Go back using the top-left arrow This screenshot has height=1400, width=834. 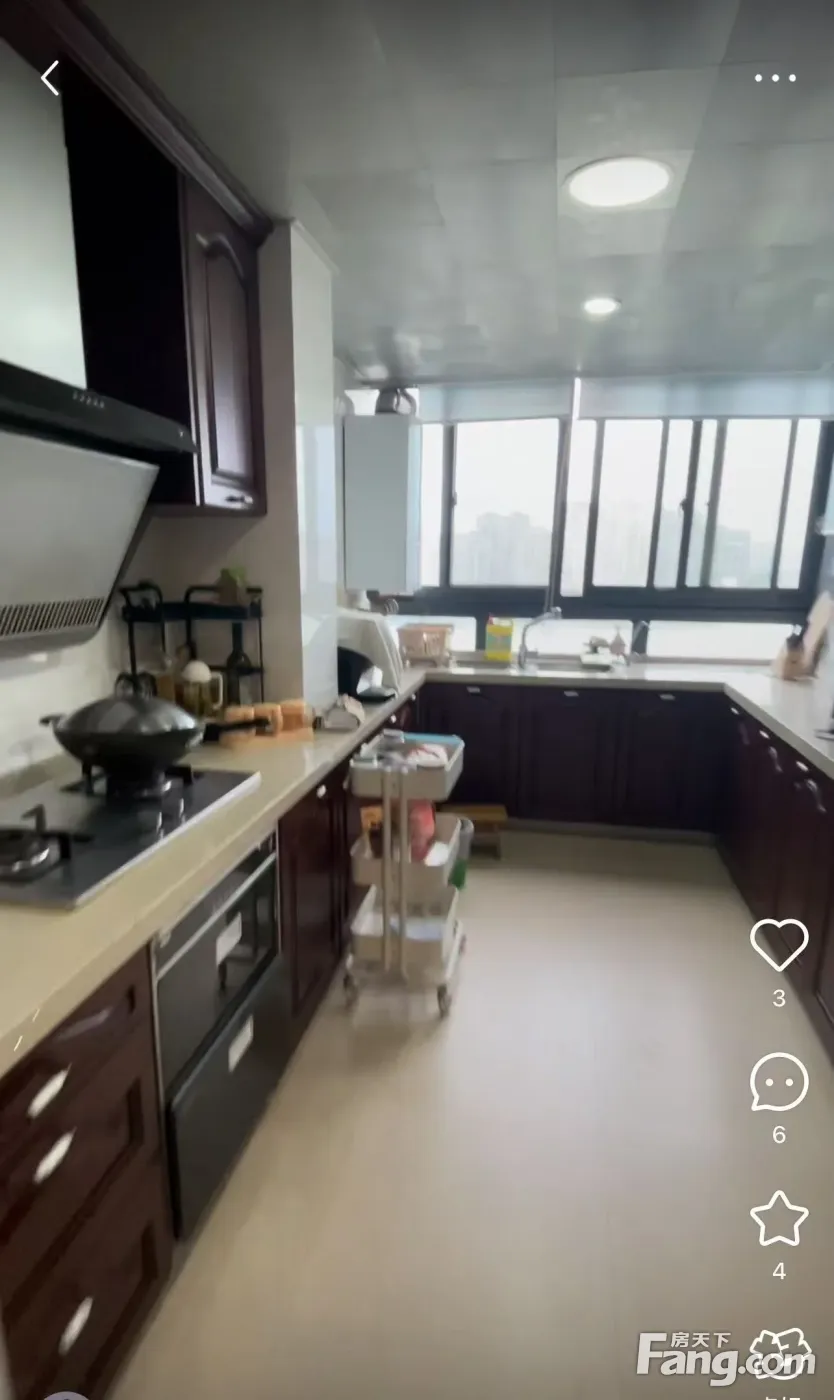pyautogui.click(x=50, y=78)
